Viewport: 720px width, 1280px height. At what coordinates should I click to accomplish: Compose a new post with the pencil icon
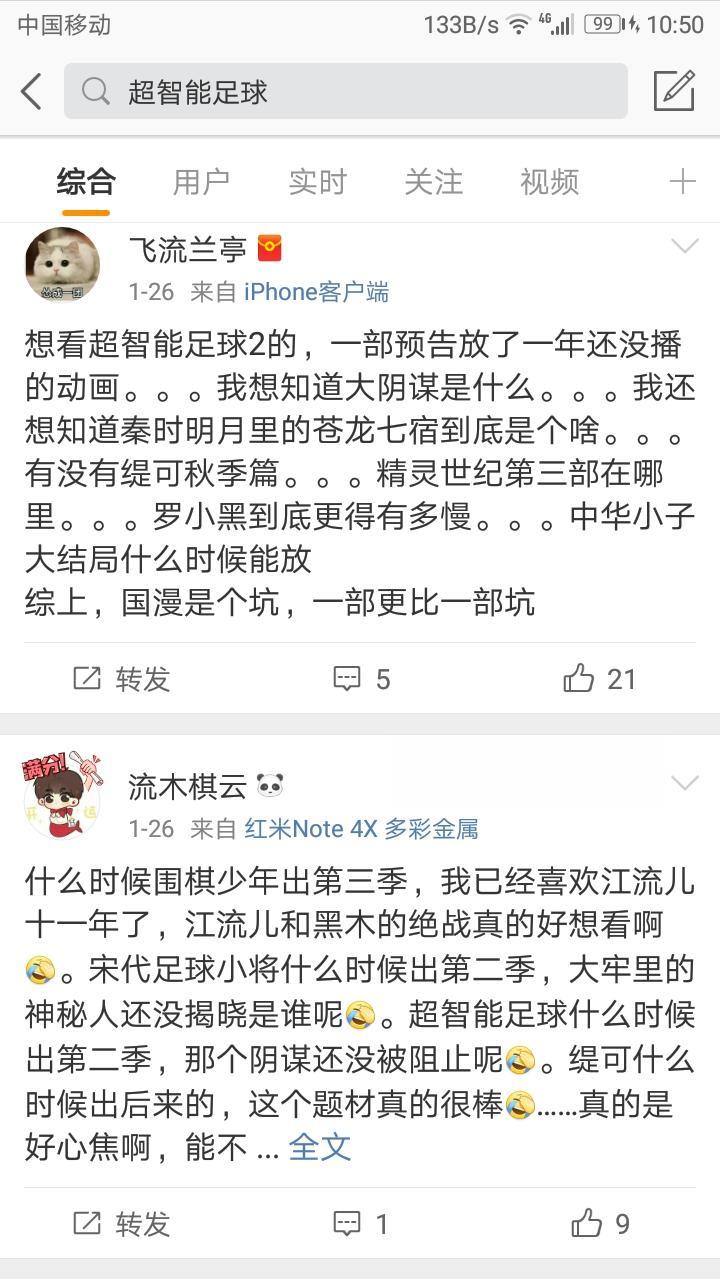pos(674,91)
